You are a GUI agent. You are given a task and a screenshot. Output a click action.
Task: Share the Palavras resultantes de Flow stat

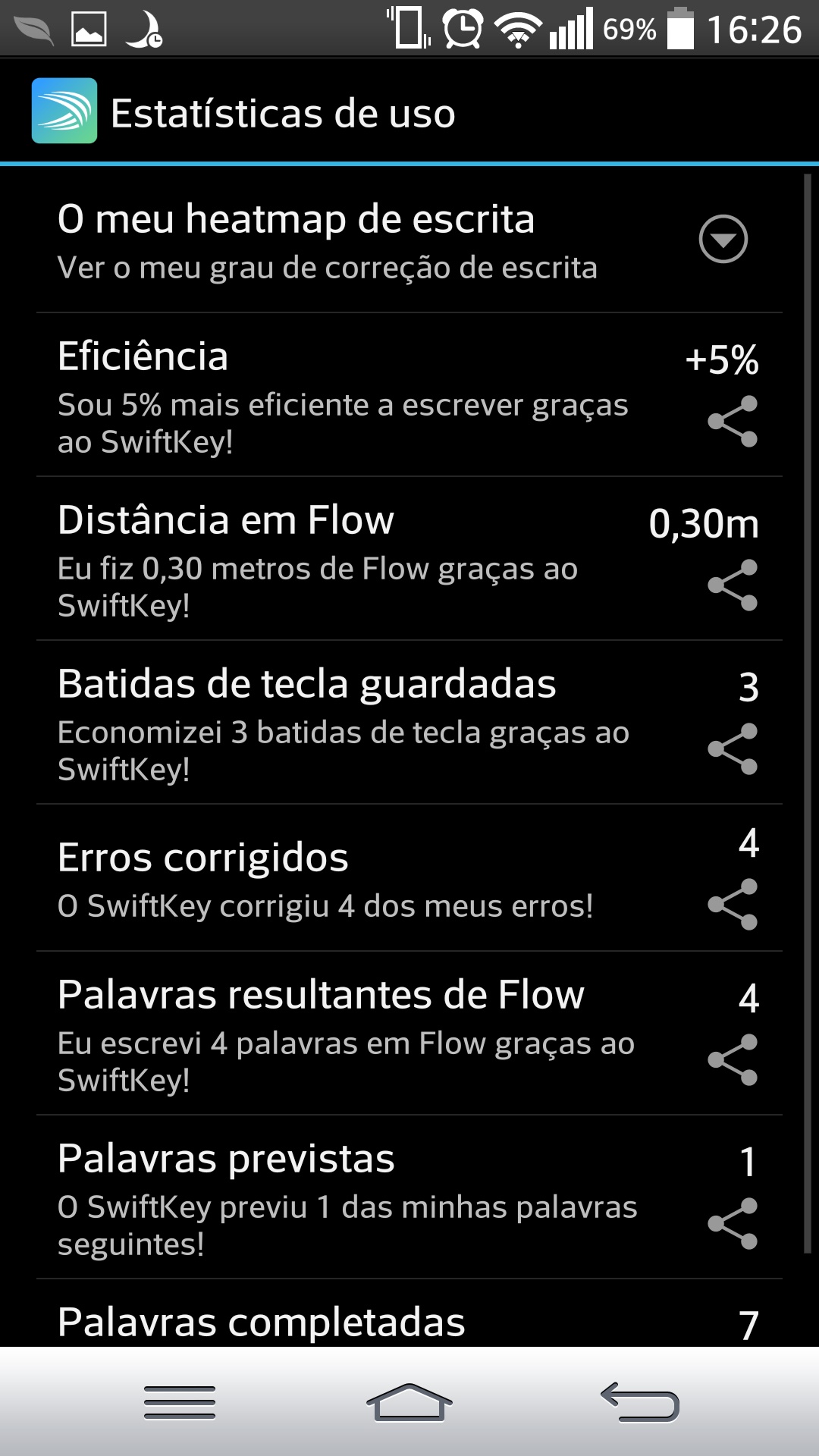click(x=733, y=1060)
